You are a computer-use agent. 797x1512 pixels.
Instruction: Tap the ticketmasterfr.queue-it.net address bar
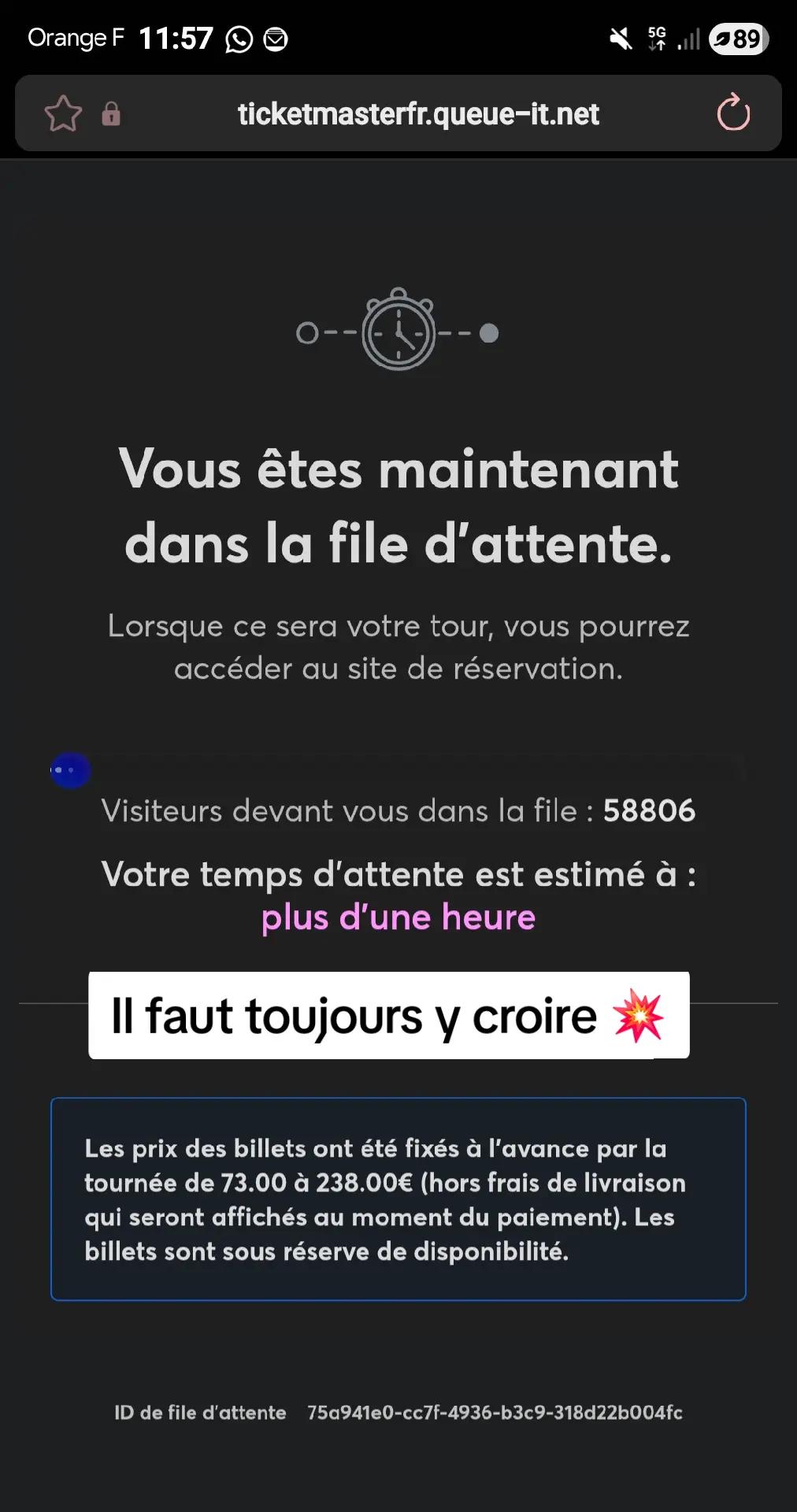(418, 114)
